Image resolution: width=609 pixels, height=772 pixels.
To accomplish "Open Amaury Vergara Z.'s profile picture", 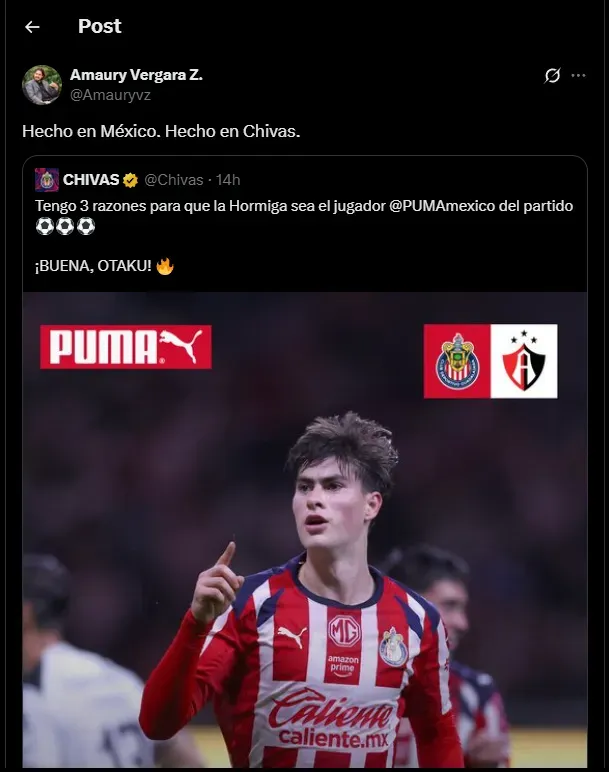I will [42, 85].
